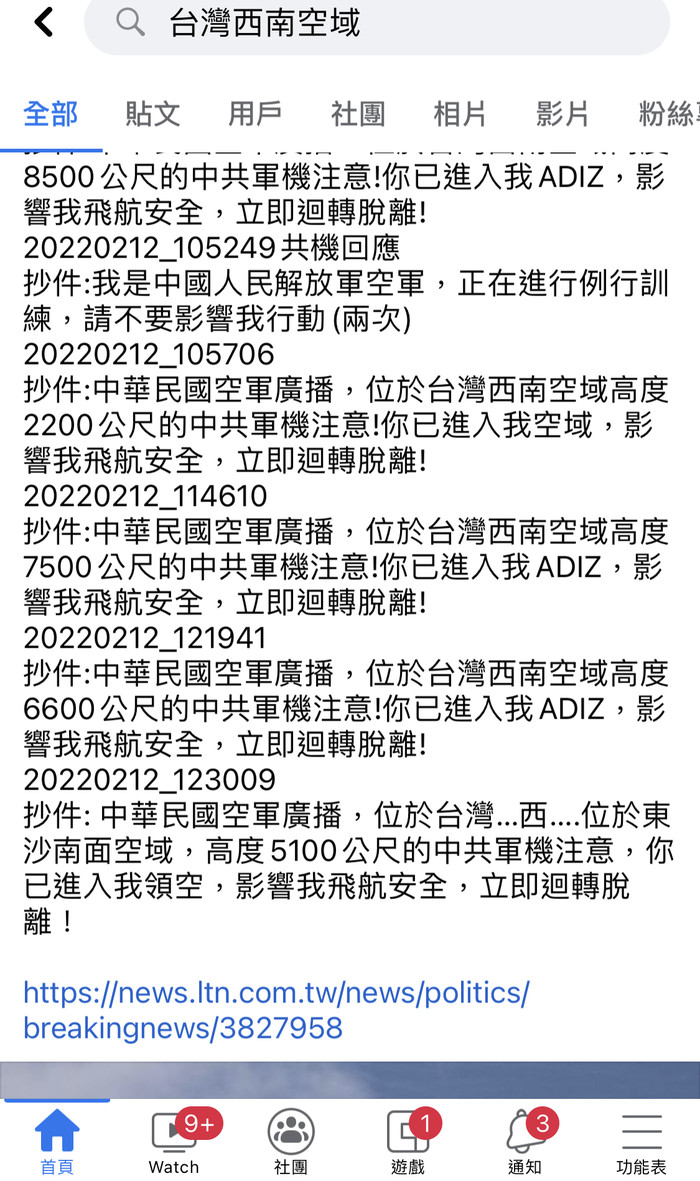Open the 遊戲 gaming tab
Image resolution: width=700 pixels, height=1181 pixels.
tap(408, 1141)
